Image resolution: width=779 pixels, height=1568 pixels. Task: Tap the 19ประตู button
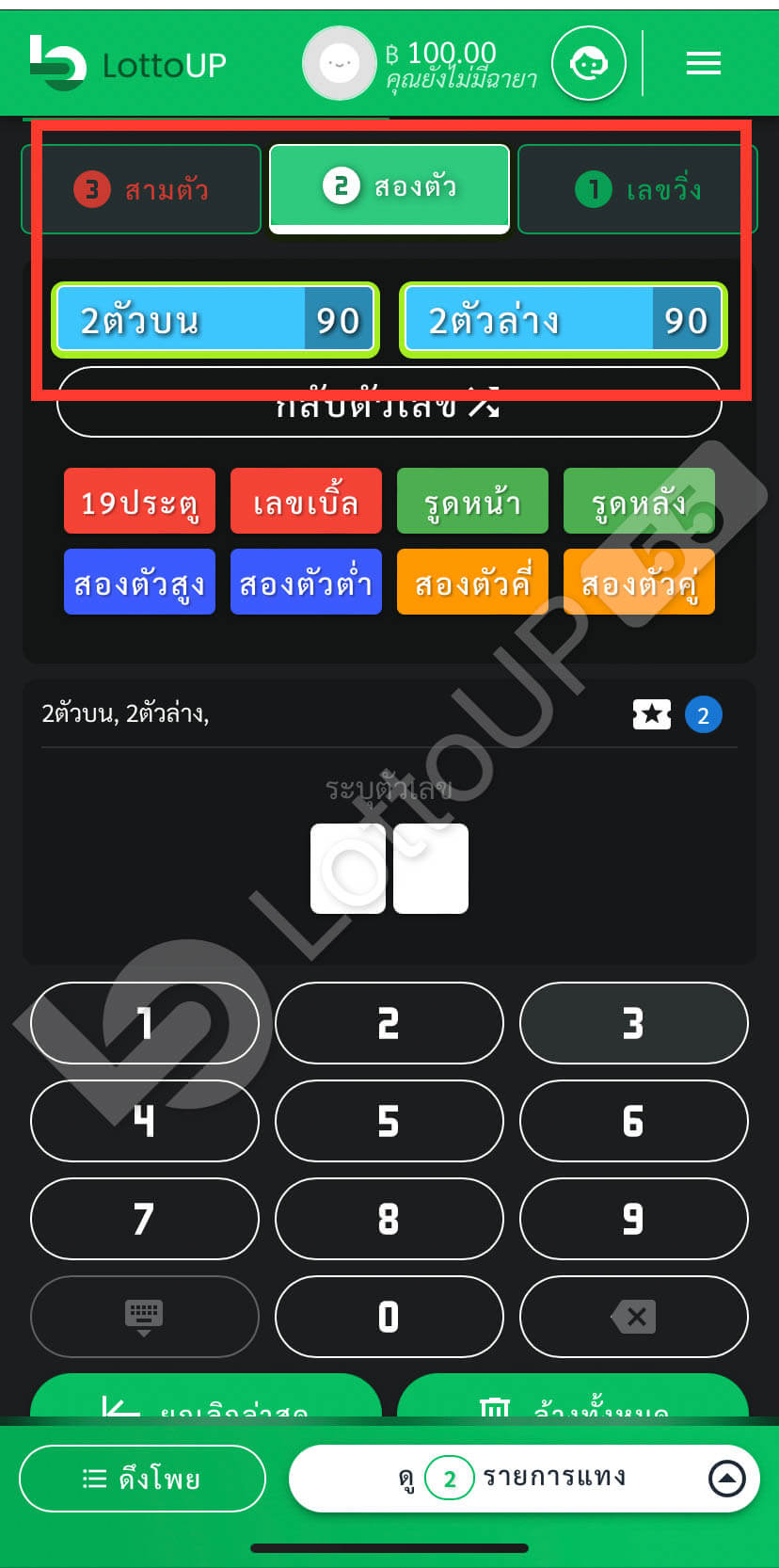139,501
